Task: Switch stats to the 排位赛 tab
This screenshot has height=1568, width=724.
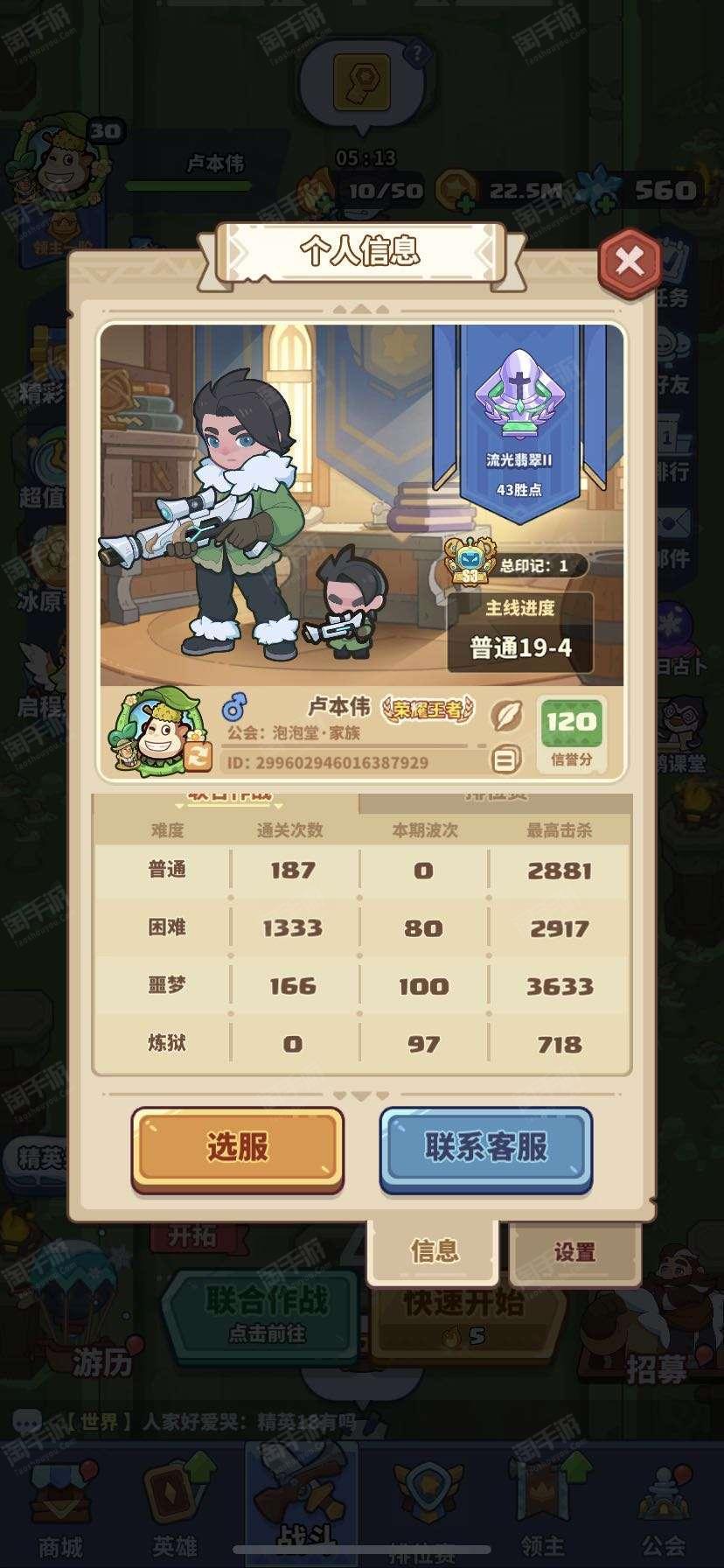Action: point(496,796)
